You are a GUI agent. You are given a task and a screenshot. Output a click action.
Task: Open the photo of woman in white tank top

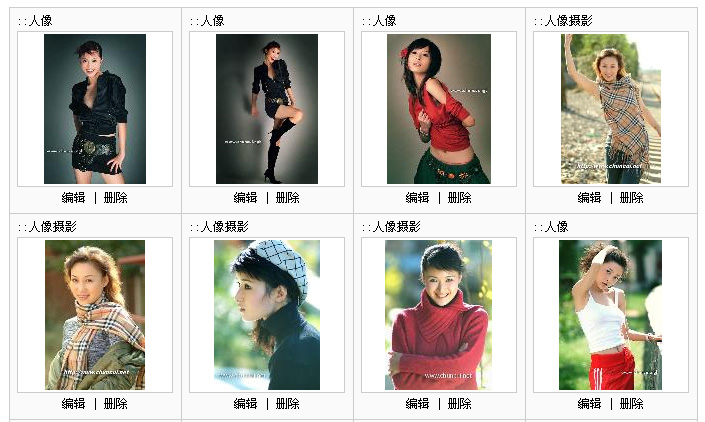click(610, 314)
